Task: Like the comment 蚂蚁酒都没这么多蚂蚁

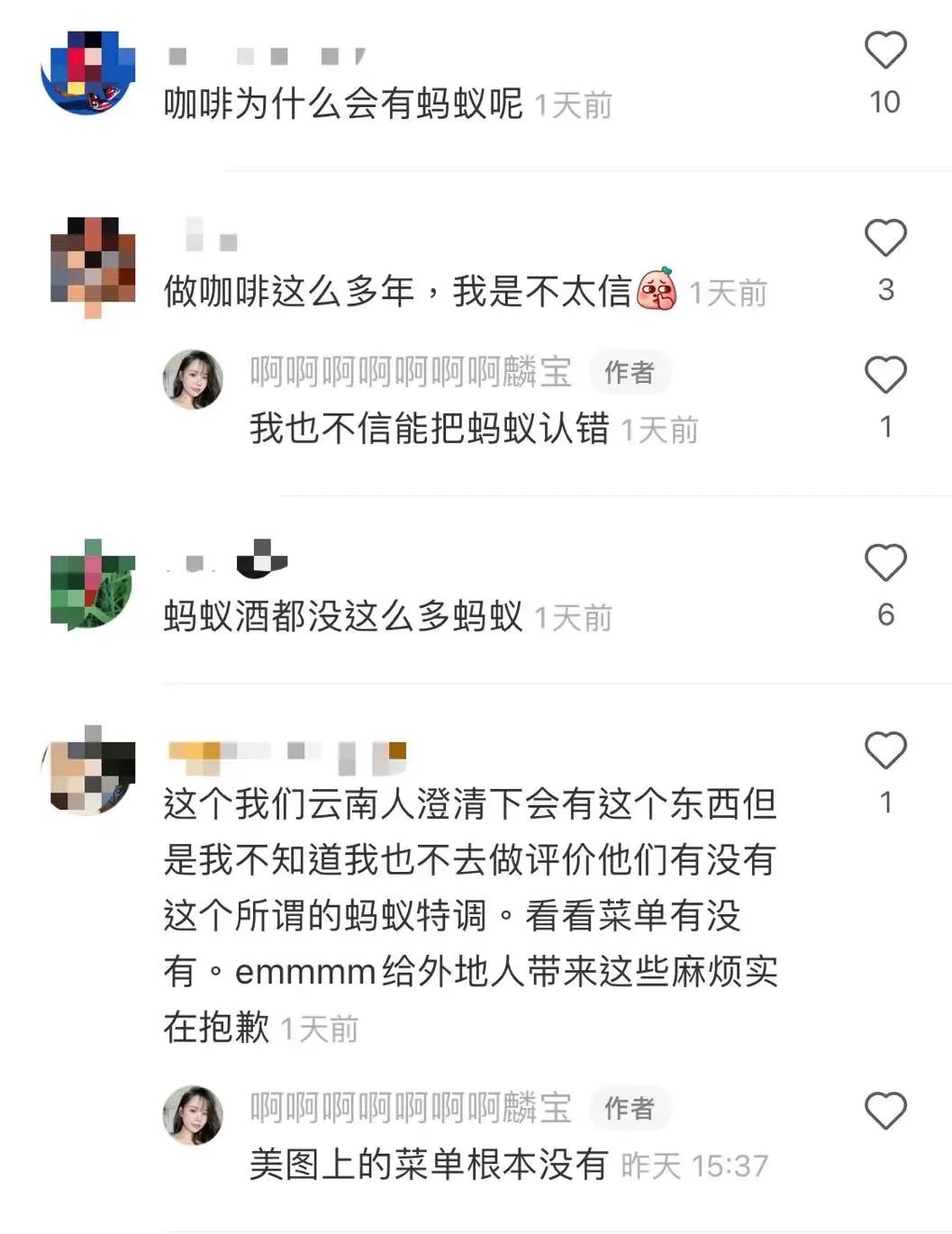Action: coord(884,564)
